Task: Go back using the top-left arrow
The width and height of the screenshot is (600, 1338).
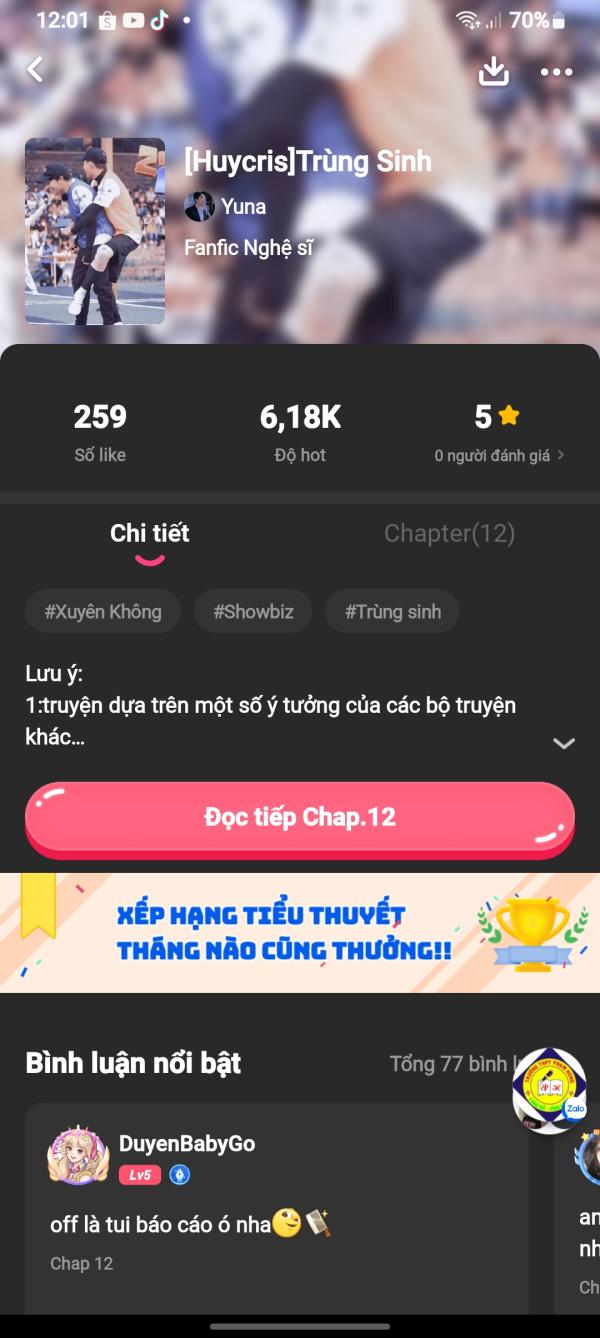Action: (36, 70)
